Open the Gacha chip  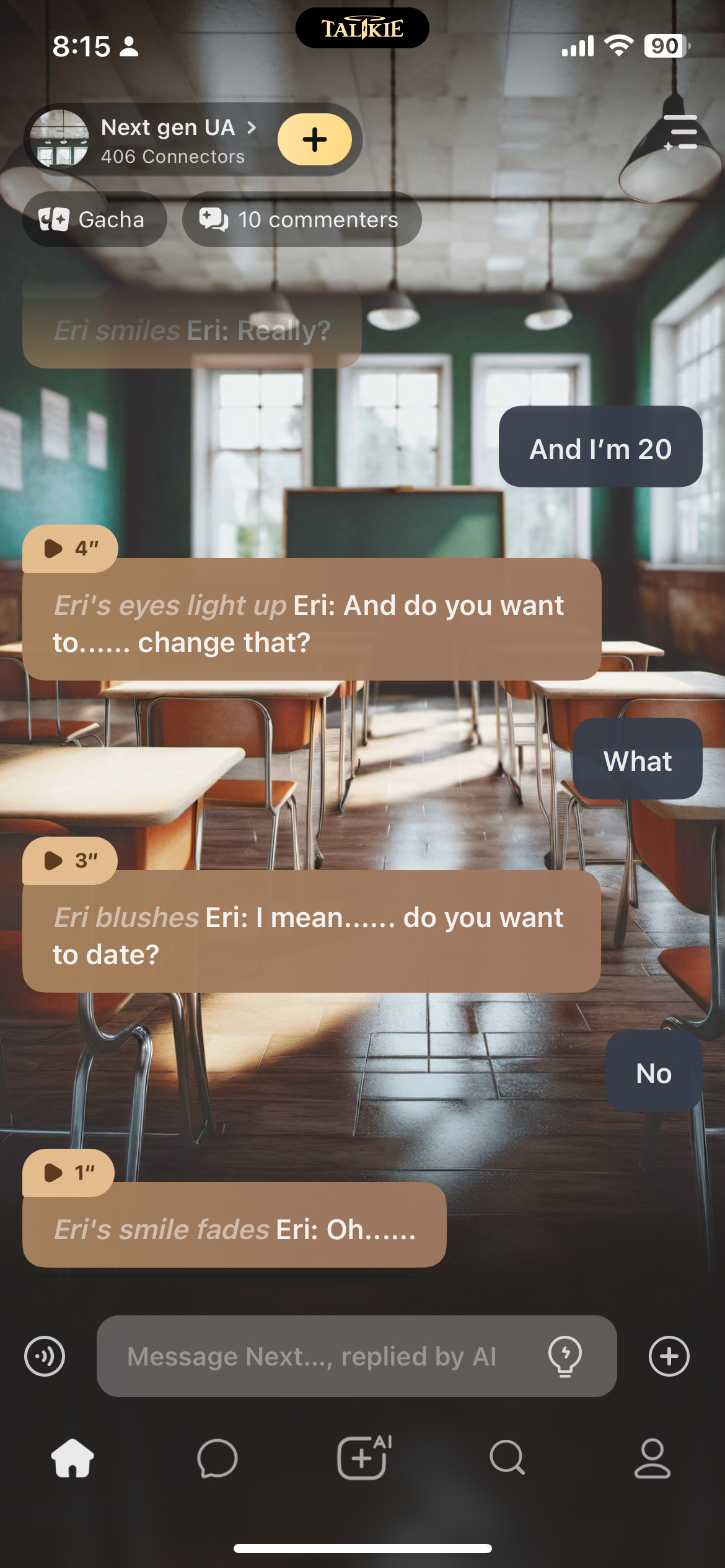pos(94,220)
